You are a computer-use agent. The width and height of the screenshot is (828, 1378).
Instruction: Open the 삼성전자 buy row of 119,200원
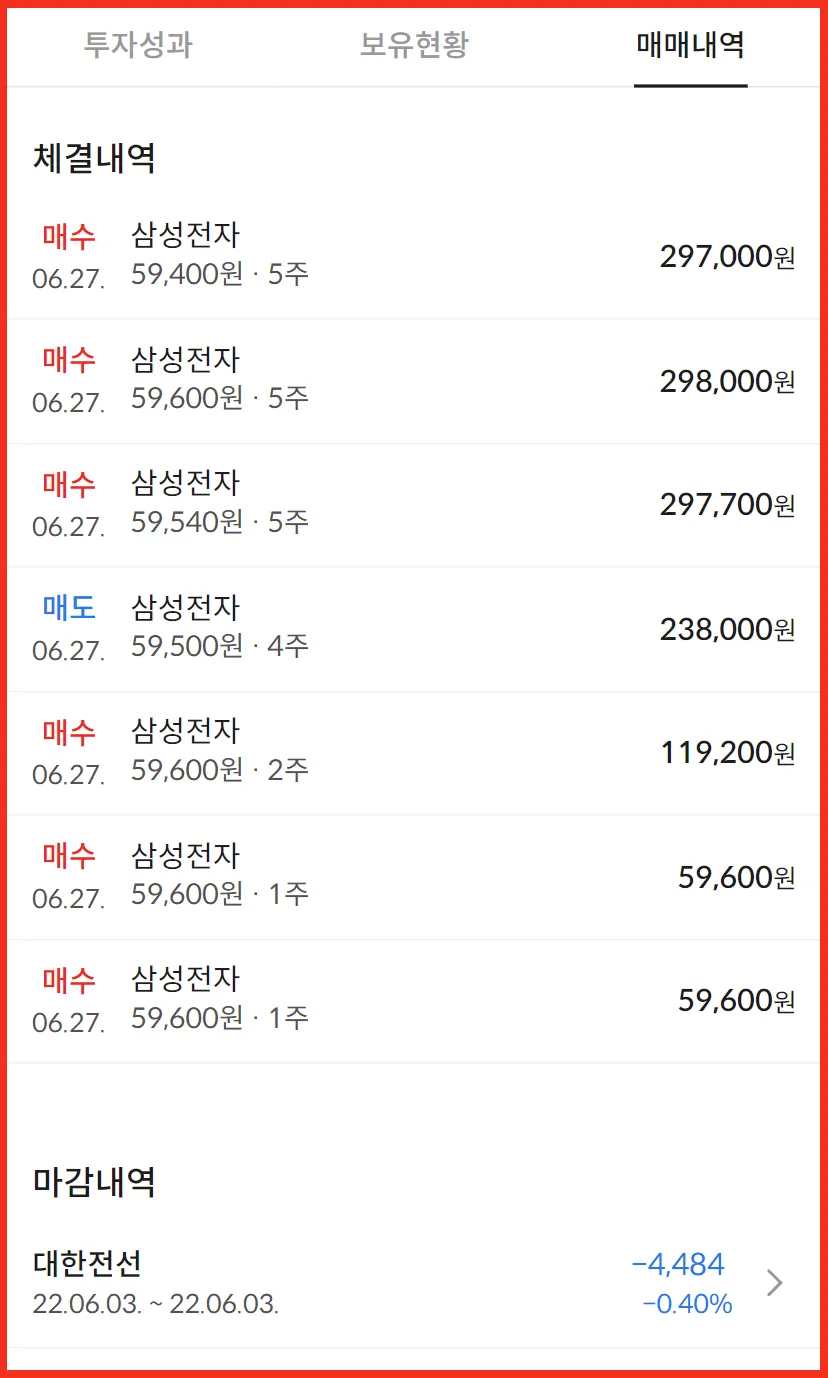(x=414, y=752)
